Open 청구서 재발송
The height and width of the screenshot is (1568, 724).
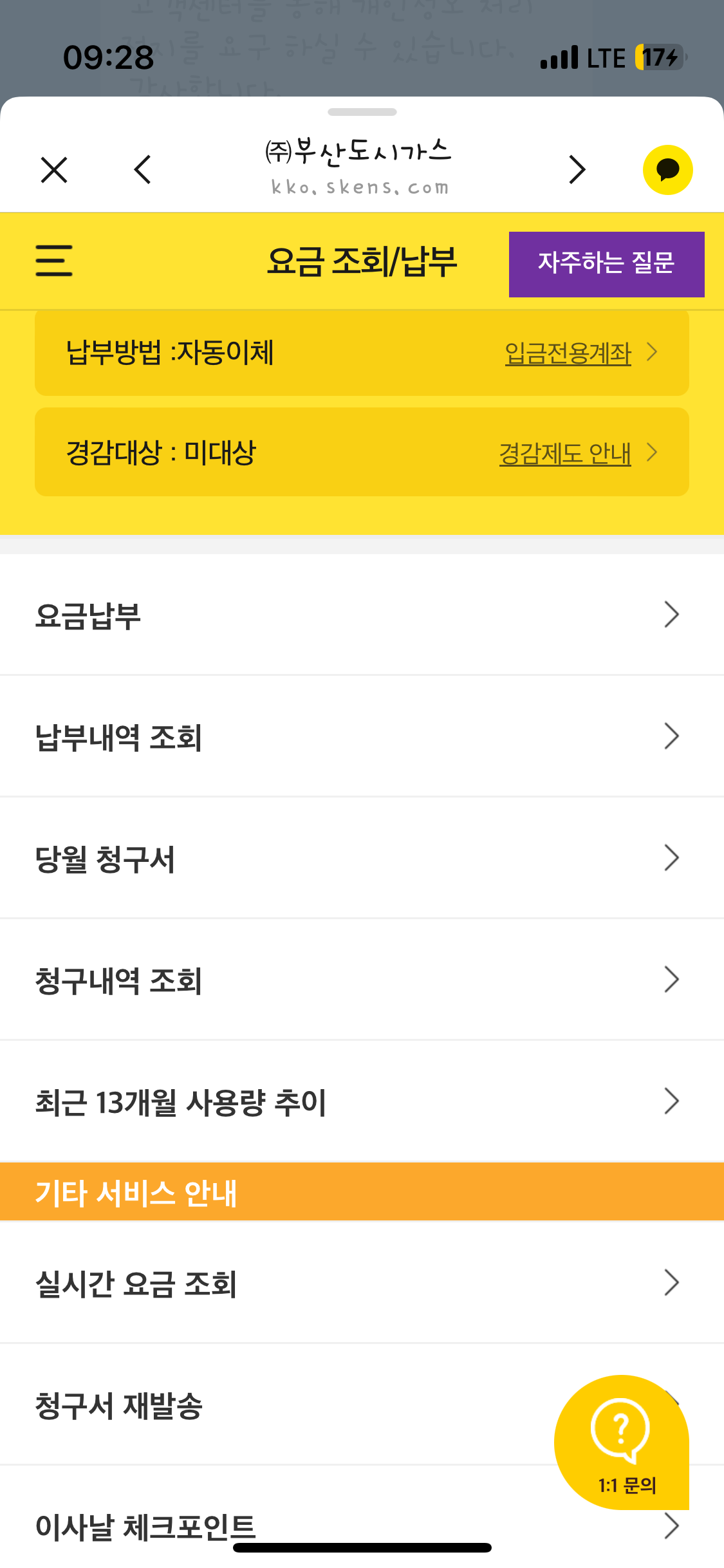coord(277,1405)
